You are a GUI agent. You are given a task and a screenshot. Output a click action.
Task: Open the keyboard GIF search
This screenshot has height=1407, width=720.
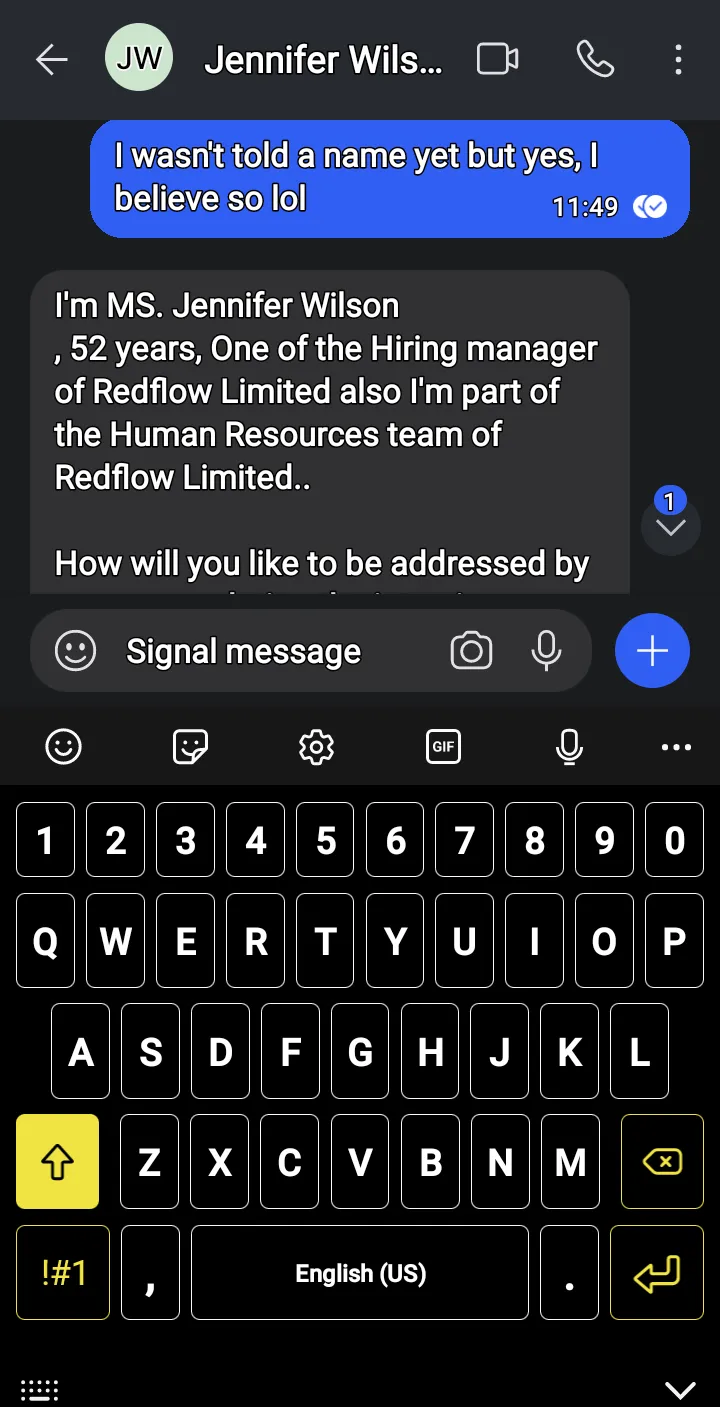click(x=443, y=747)
